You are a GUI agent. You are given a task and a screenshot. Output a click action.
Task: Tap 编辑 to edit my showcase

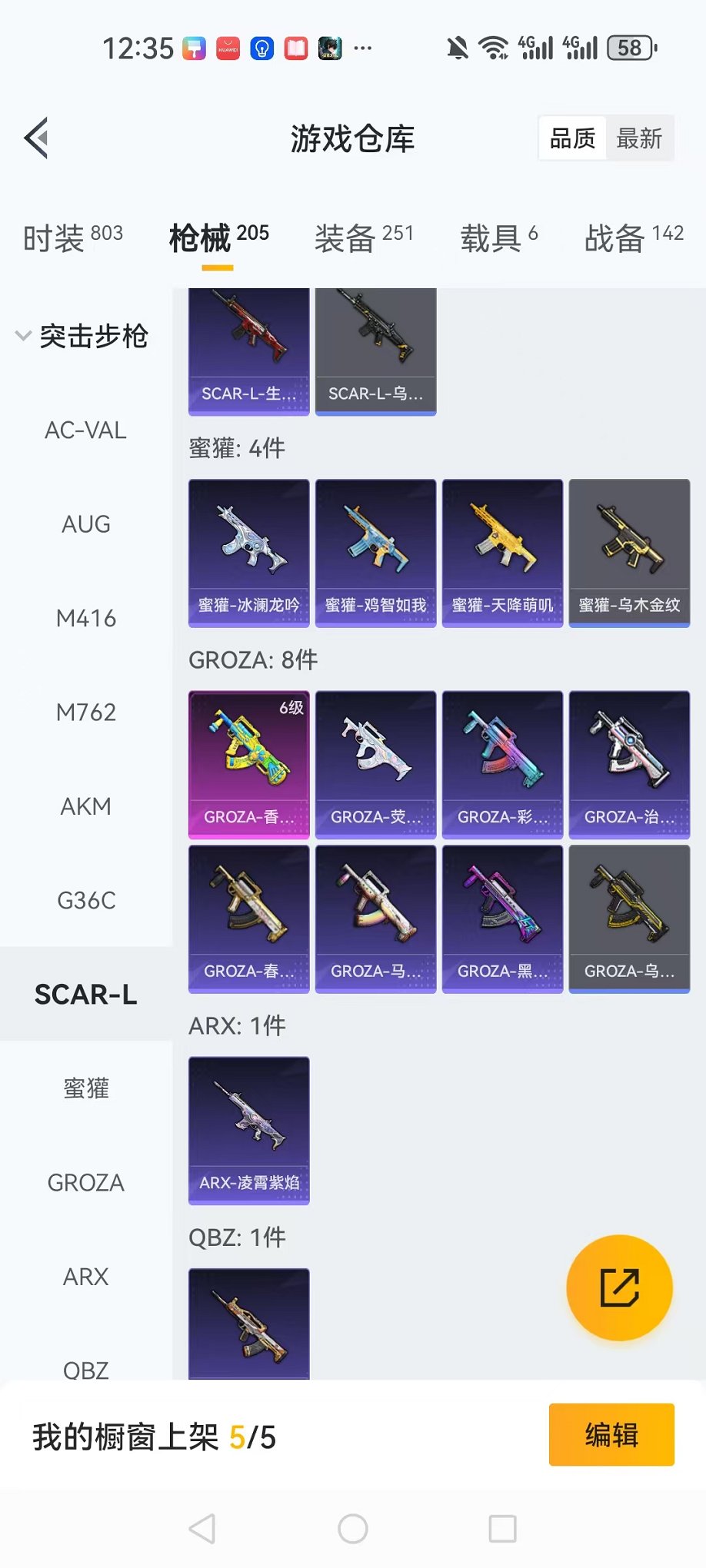click(x=611, y=1435)
